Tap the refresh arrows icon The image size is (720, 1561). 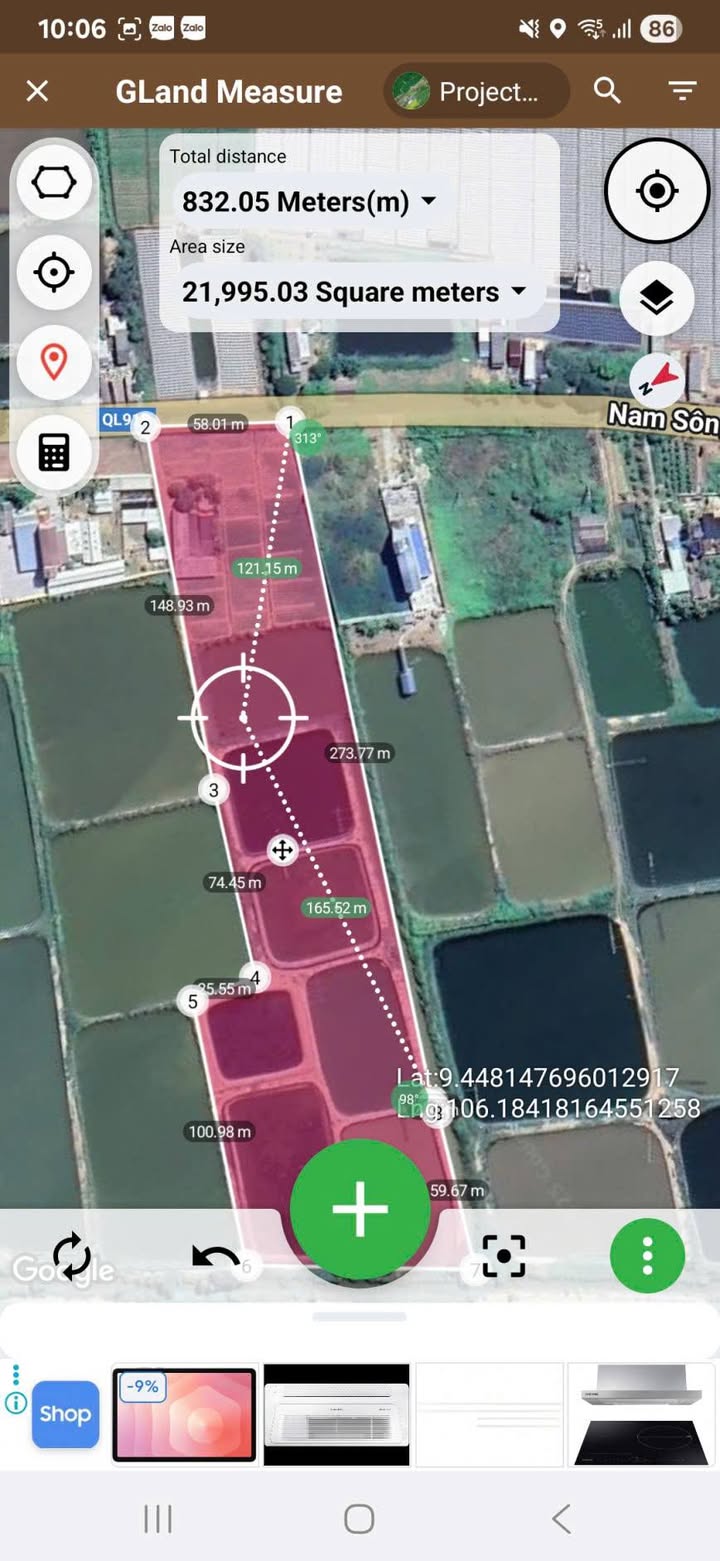72,1255
